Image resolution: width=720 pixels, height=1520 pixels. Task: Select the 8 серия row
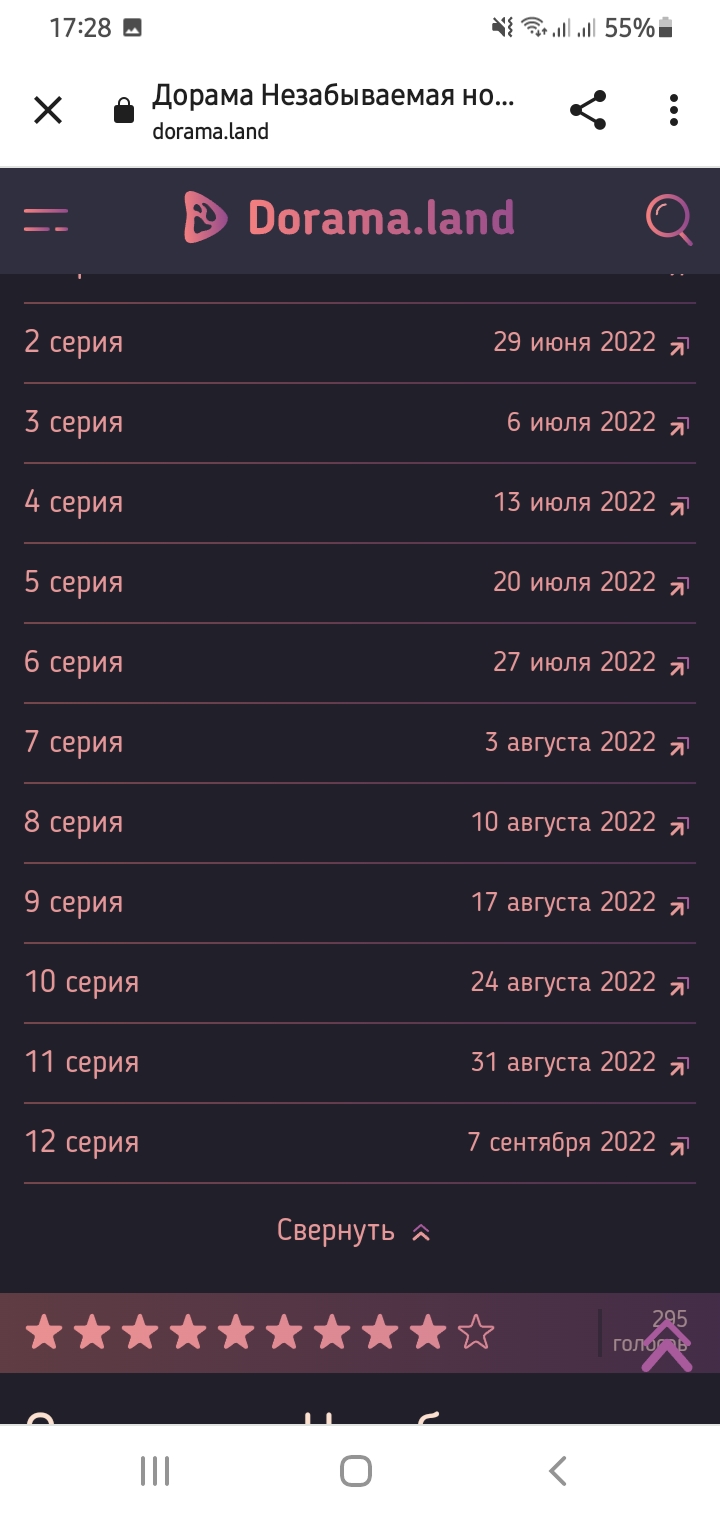click(358, 823)
